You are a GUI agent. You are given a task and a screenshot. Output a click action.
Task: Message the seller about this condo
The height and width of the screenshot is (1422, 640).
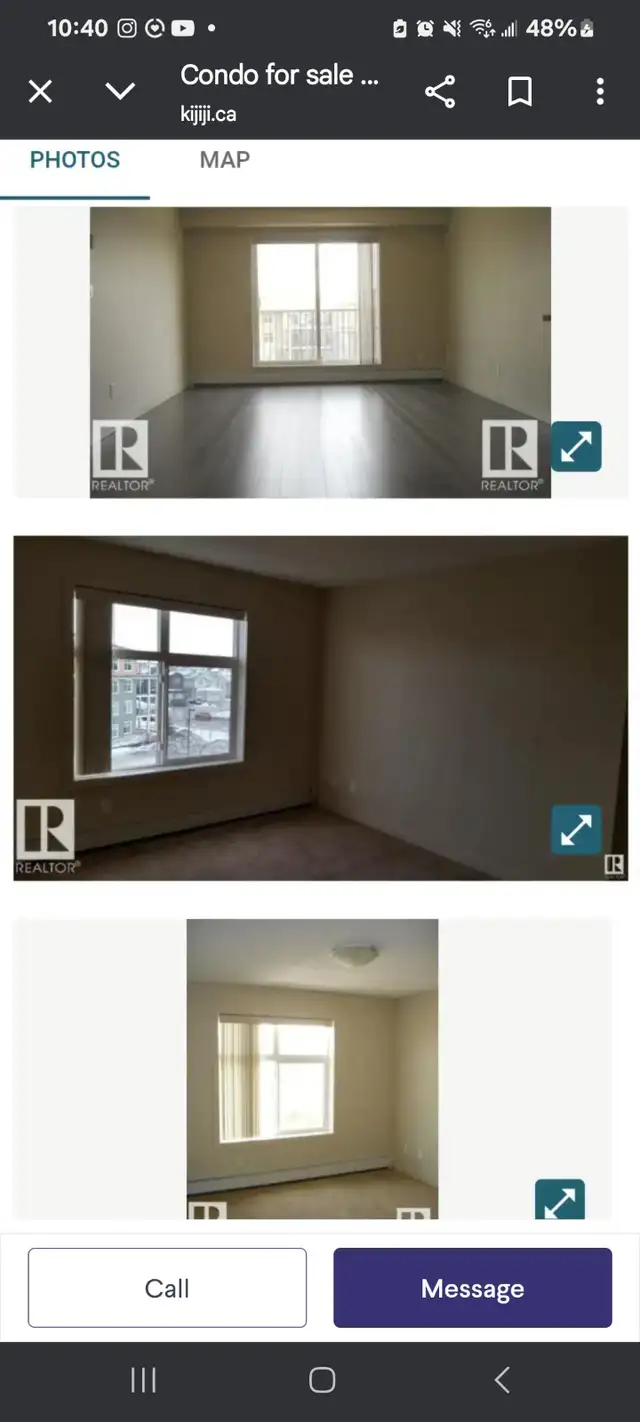[472, 1288]
